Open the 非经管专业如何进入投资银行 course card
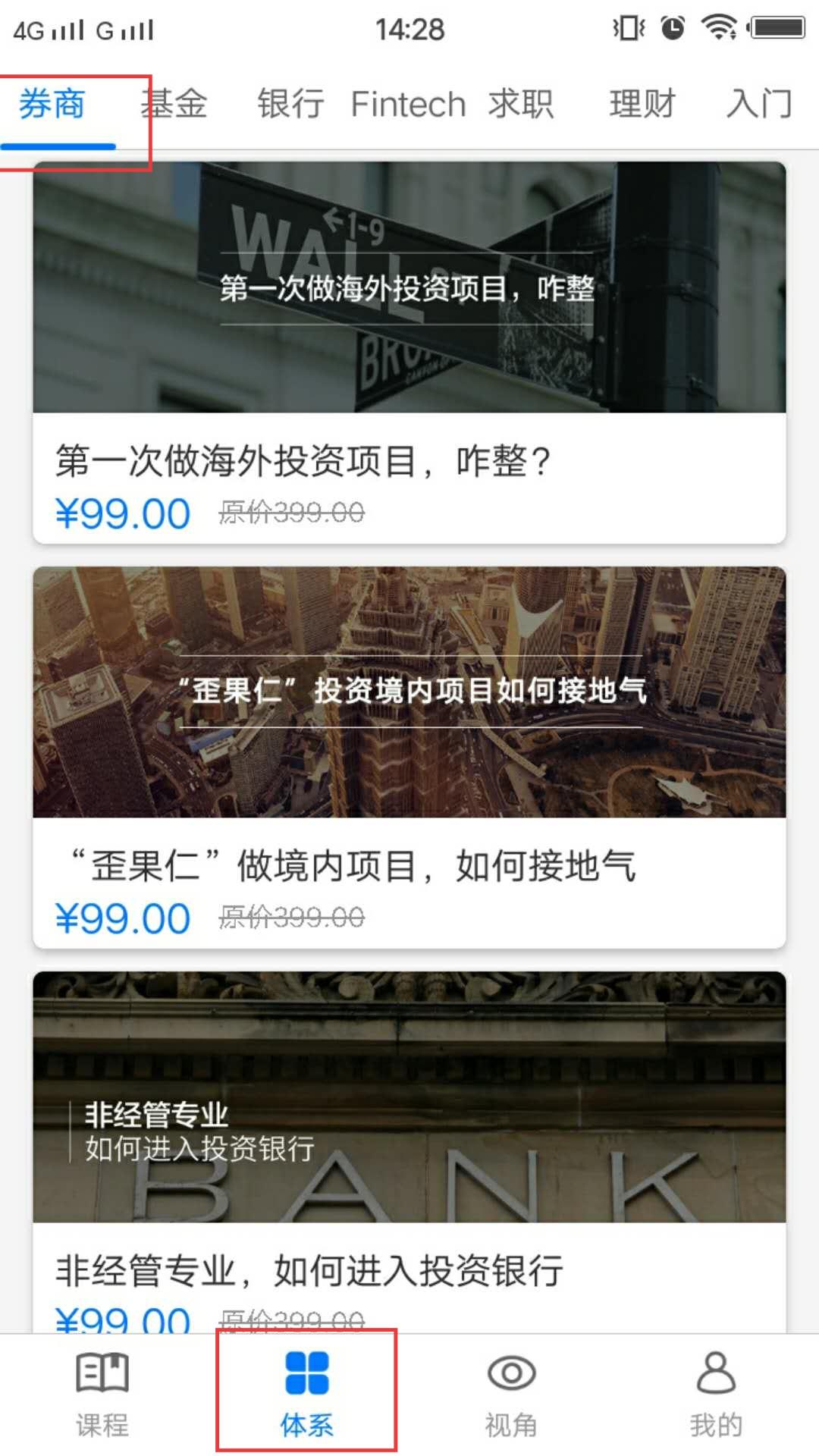Screen dimensions: 819x1456 click(x=409, y=1152)
